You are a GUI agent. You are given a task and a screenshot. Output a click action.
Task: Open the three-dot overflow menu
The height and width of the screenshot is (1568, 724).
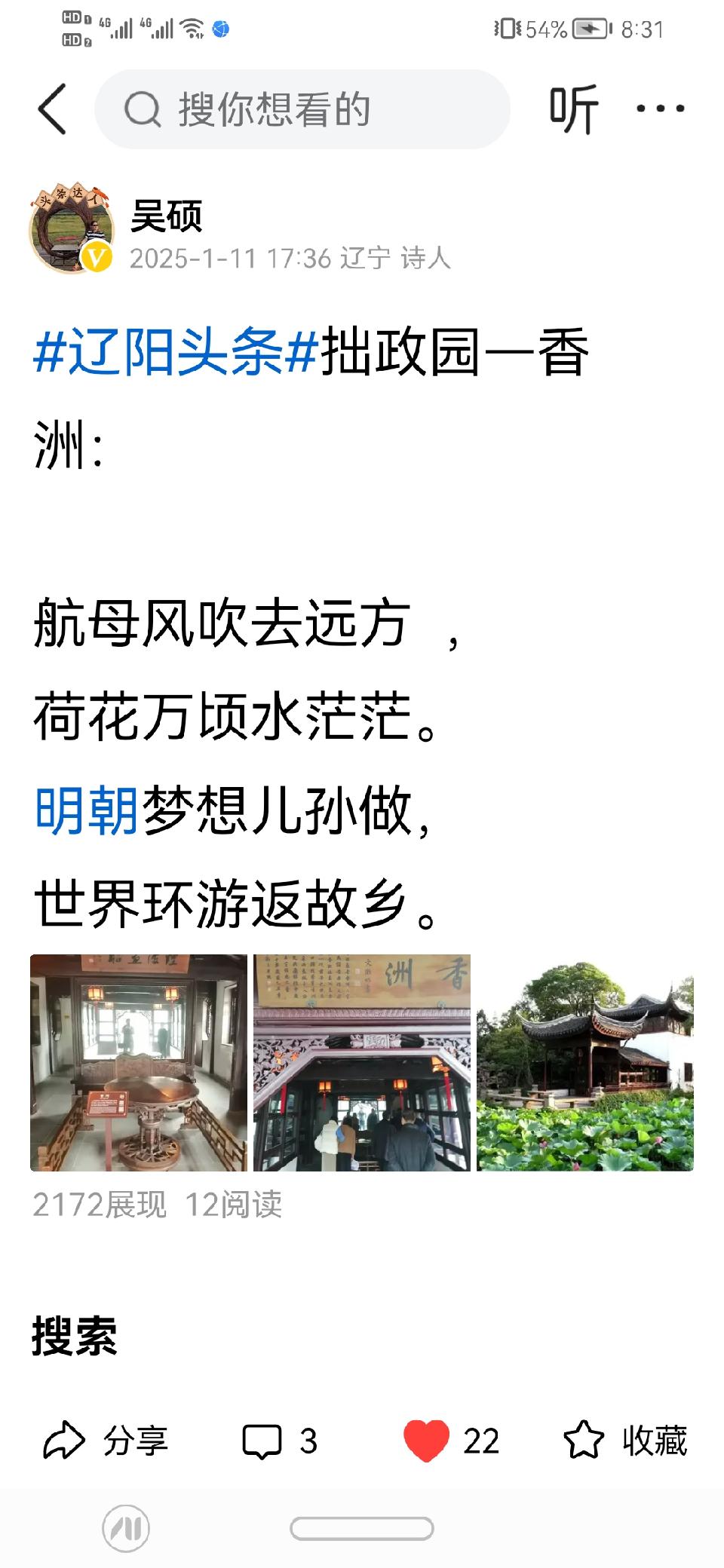pos(660,109)
